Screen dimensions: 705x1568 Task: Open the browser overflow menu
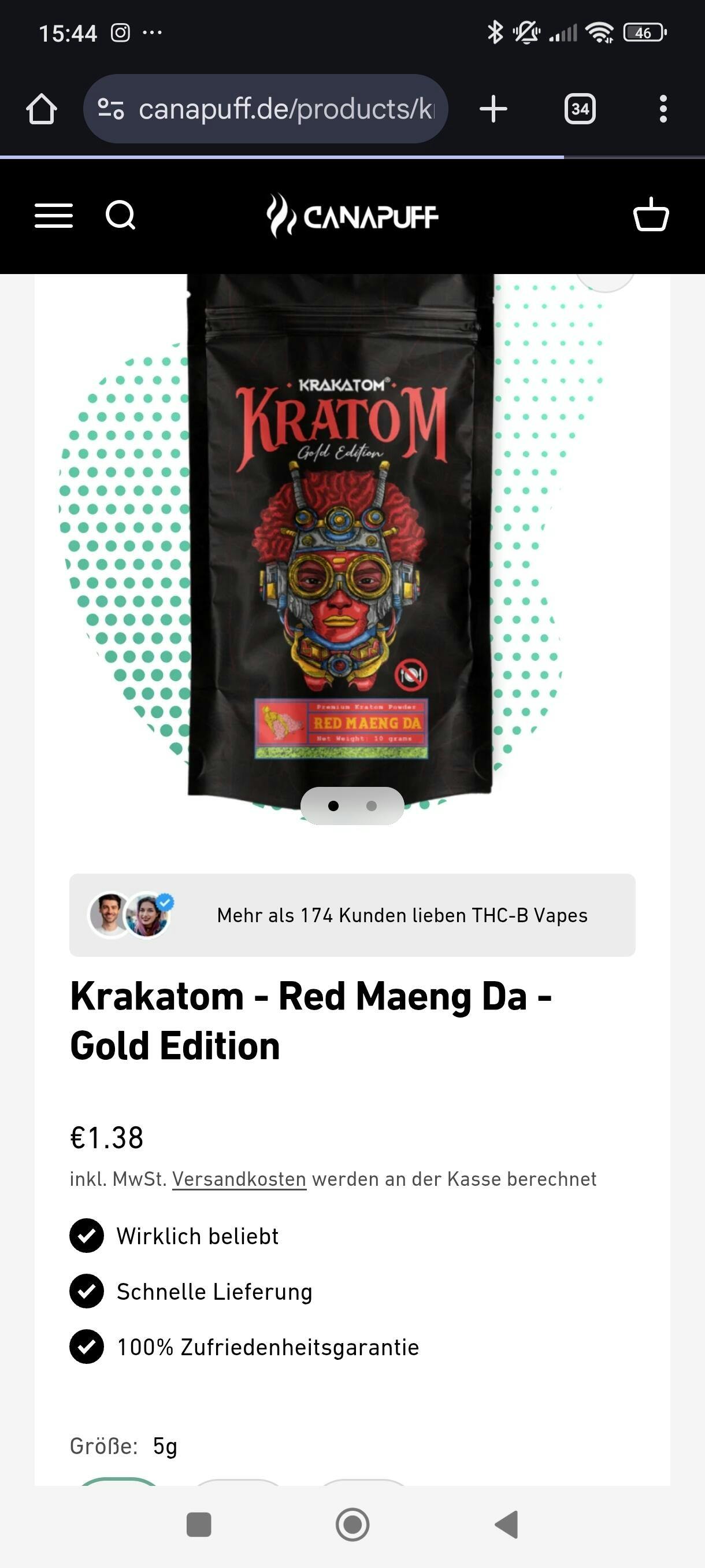click(x=663, y=110)
